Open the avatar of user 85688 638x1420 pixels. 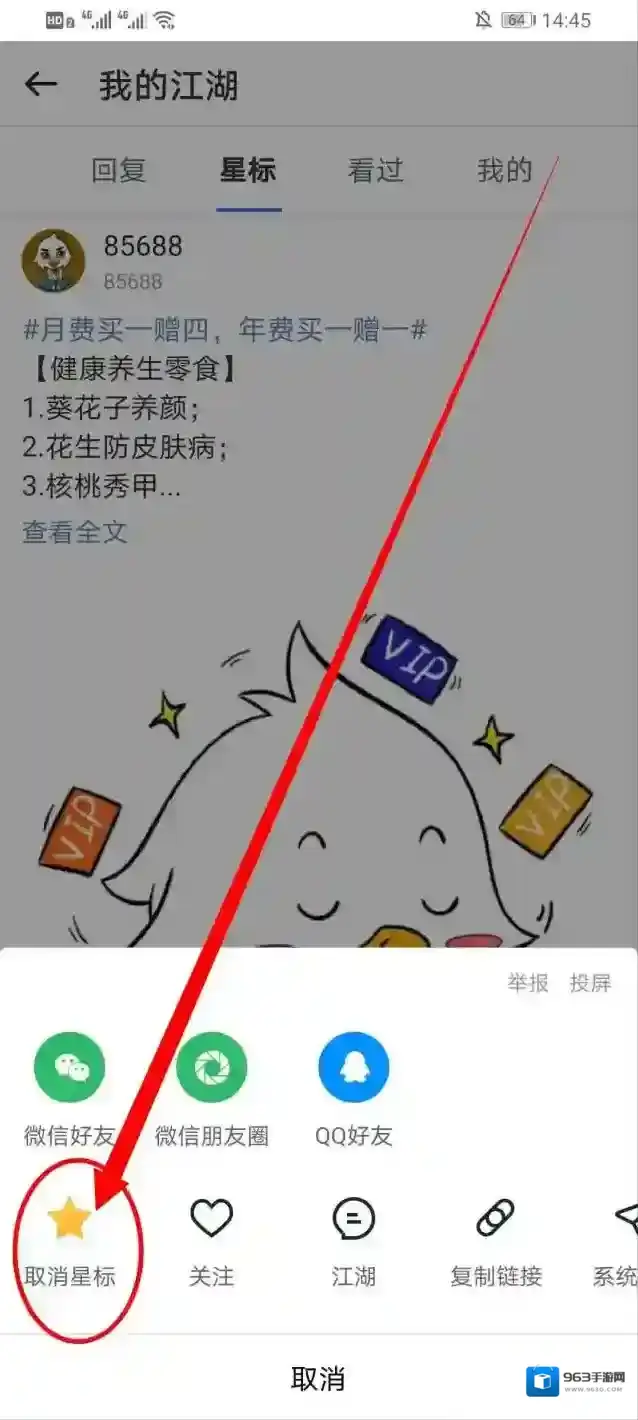pos(53,260)
